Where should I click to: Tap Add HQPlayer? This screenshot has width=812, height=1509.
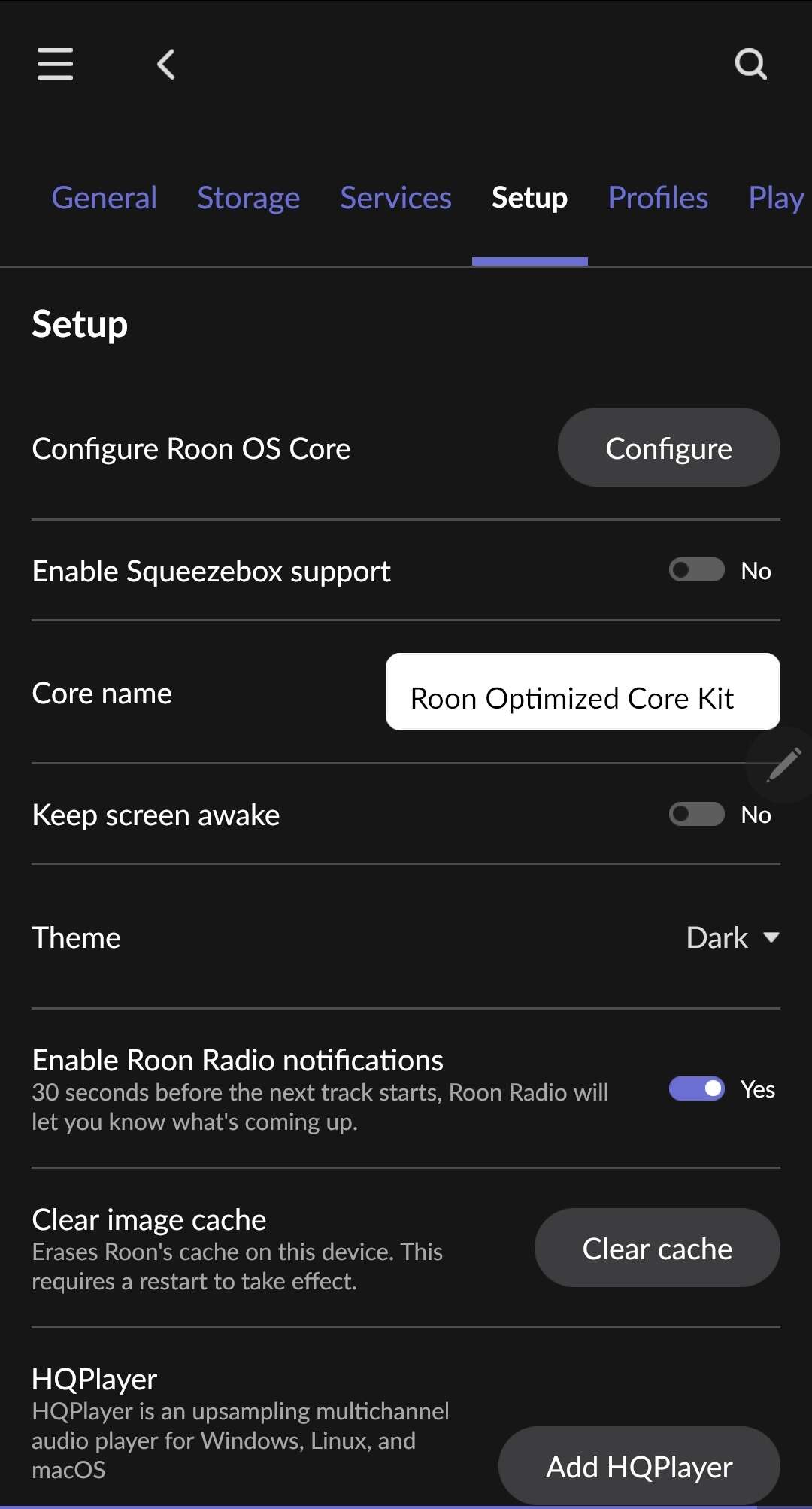pyautogui.click(x=639, y=1466)
